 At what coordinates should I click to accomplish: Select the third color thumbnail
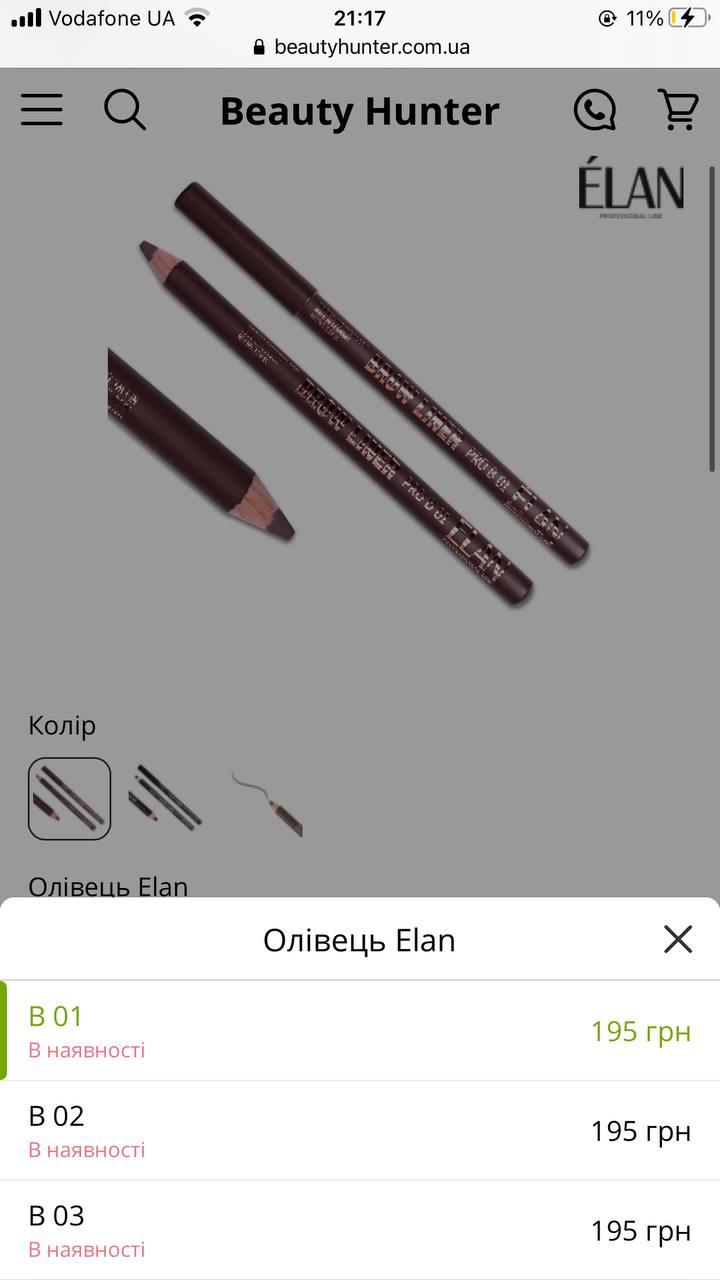point(264,798)
